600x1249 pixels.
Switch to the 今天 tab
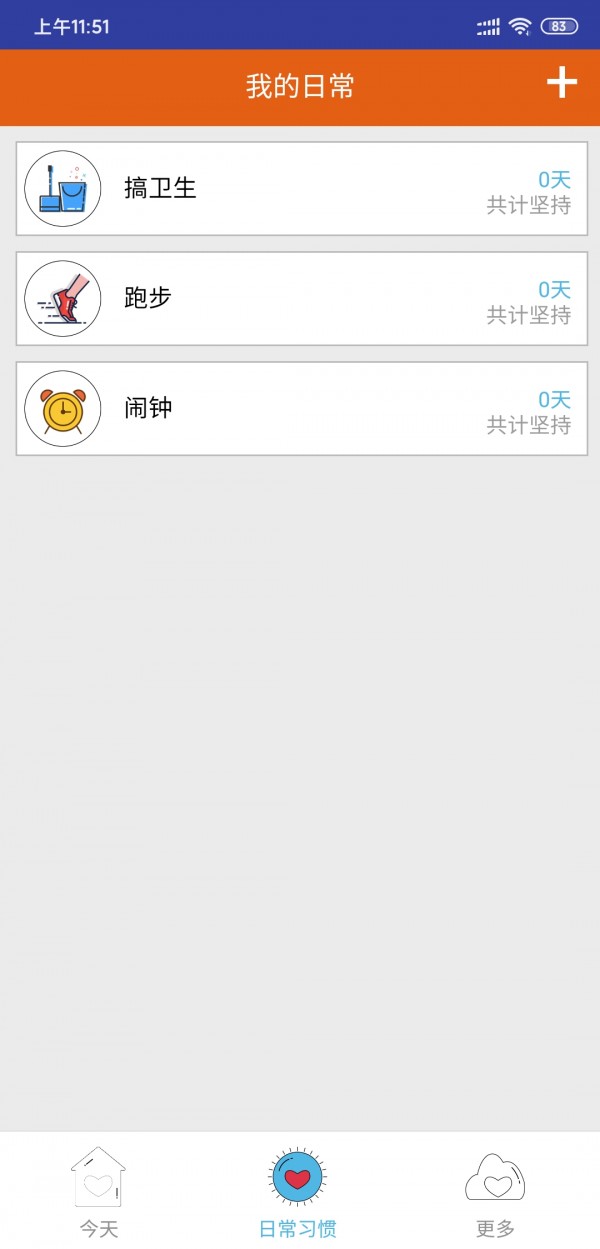[x=99, y=1192]
